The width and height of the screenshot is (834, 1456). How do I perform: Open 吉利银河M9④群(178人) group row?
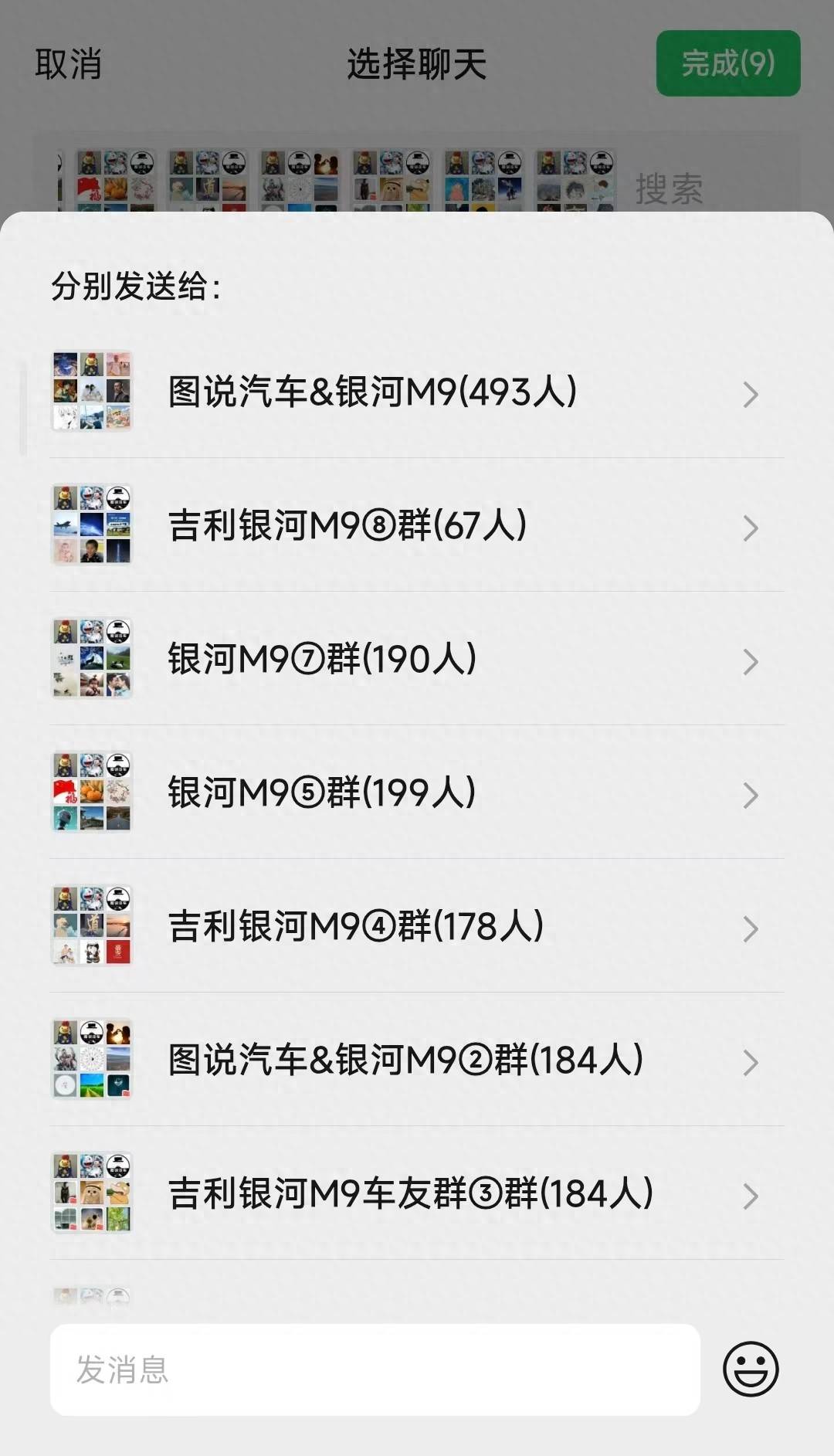pyautogui.click(x=417, y=926)
